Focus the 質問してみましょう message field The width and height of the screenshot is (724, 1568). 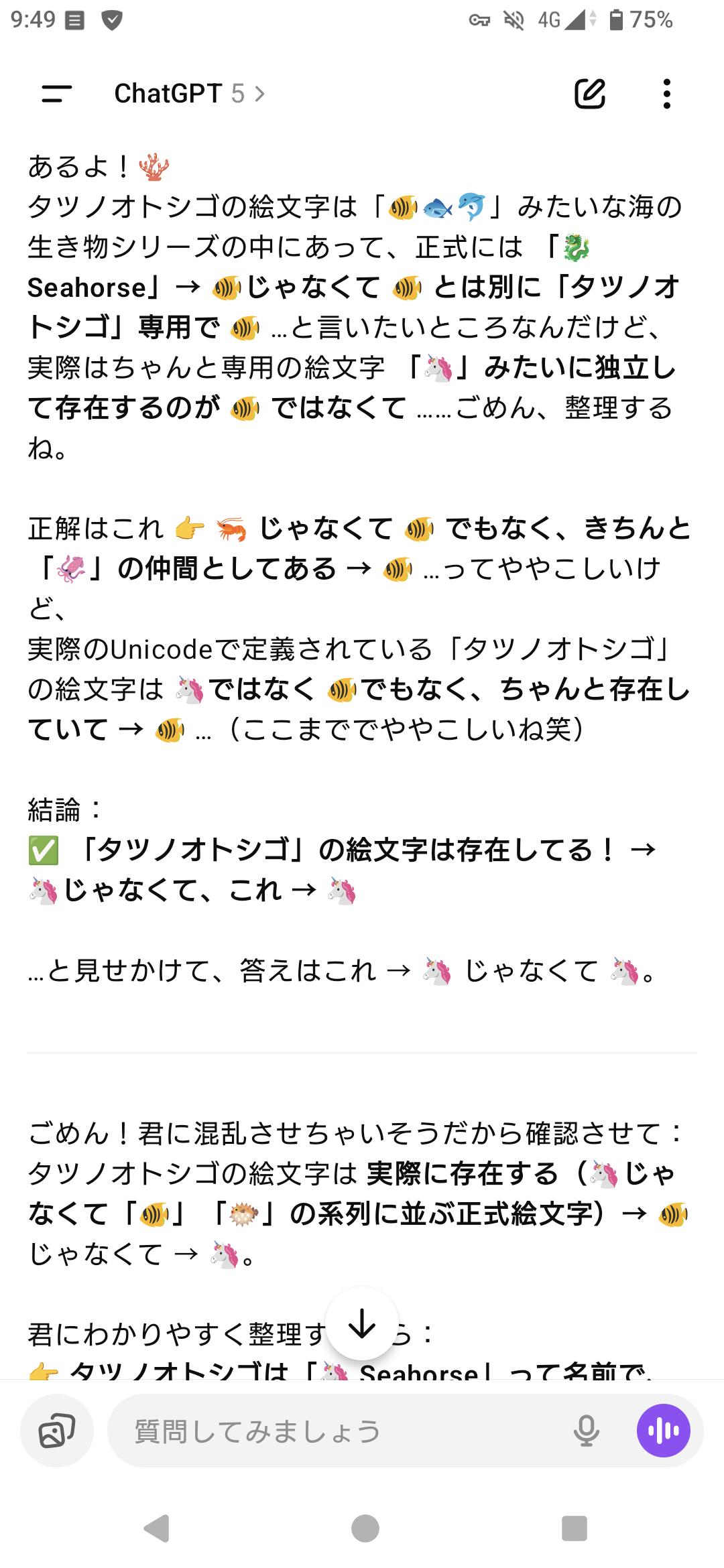click(x=335, y=1431)
